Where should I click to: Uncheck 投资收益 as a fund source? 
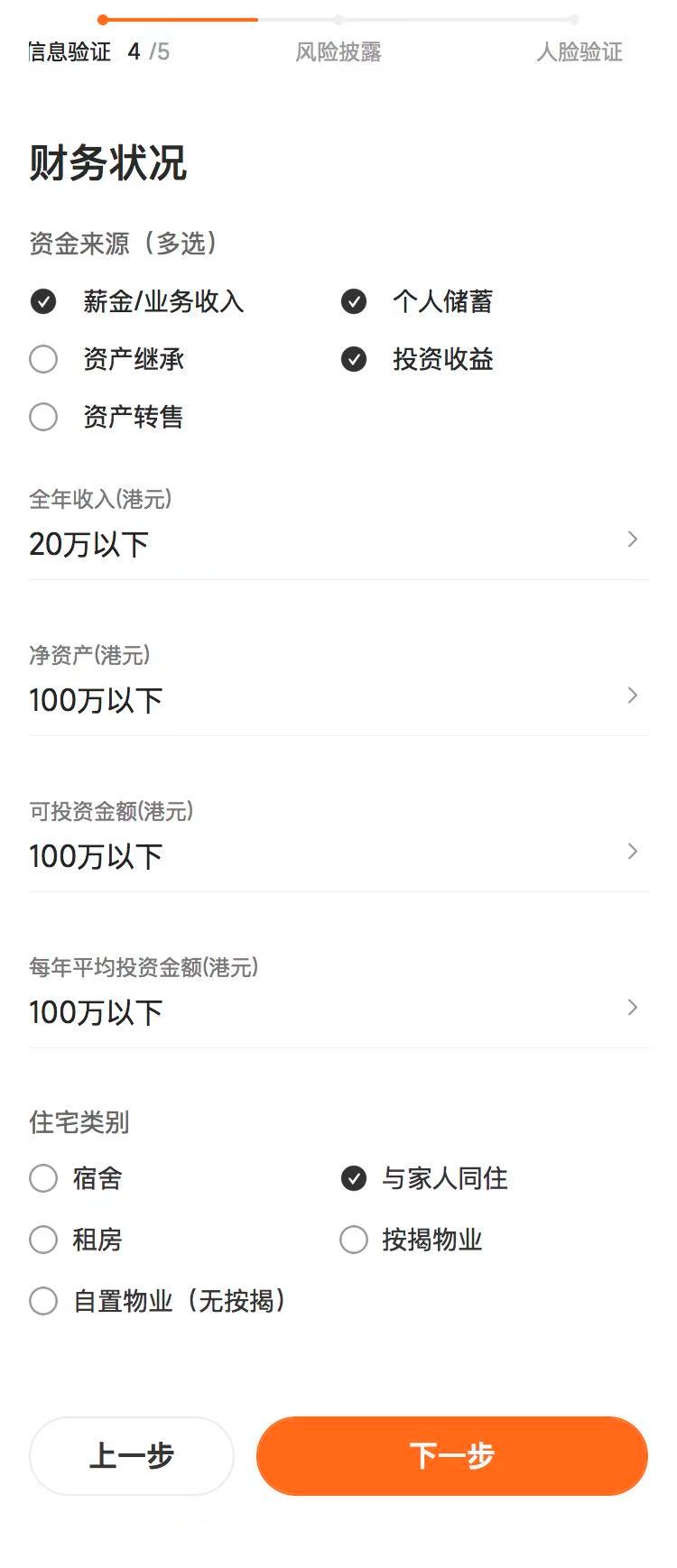tap(354, 359)
